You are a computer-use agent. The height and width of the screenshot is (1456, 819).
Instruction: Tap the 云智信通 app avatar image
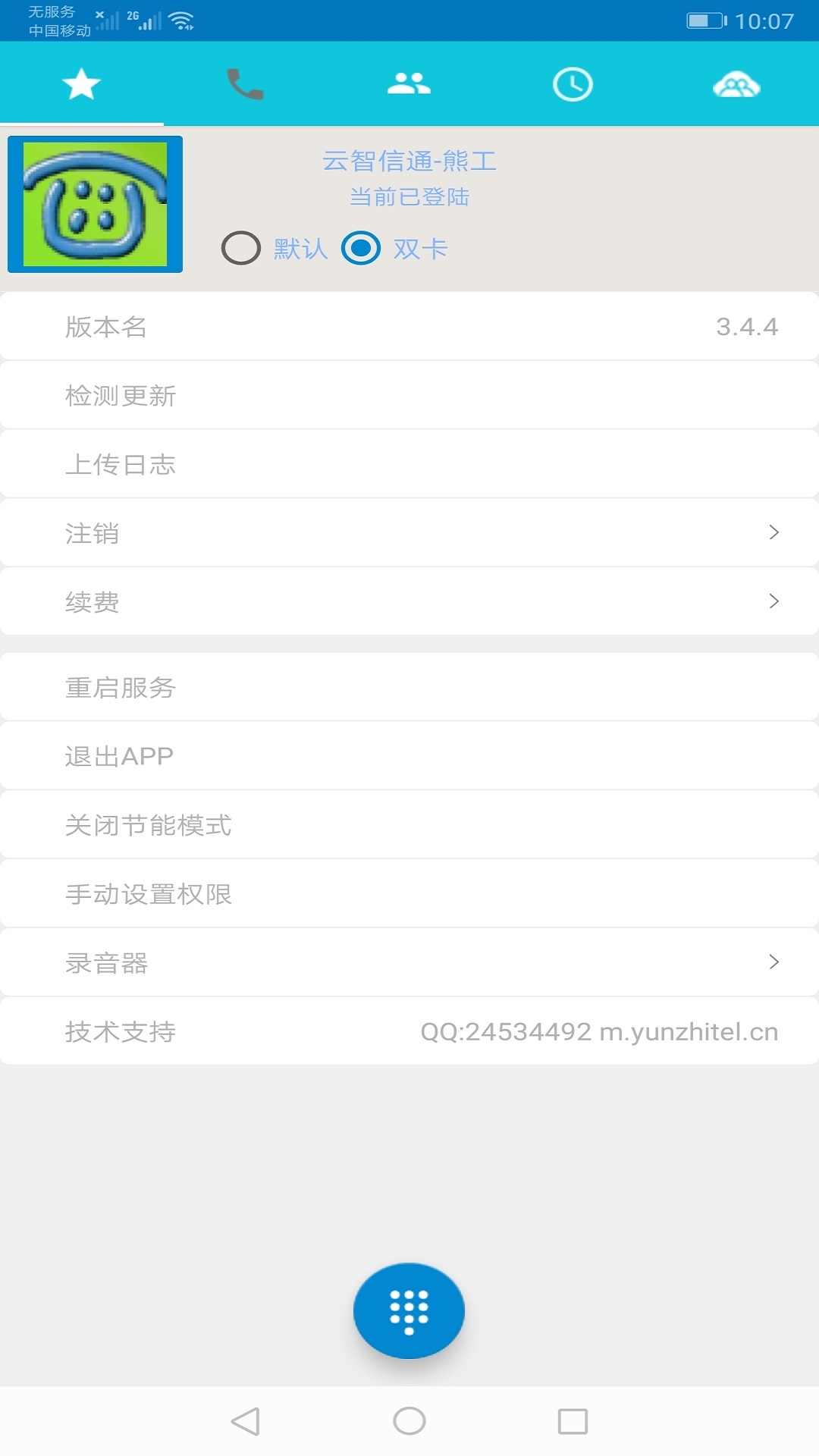95,203
